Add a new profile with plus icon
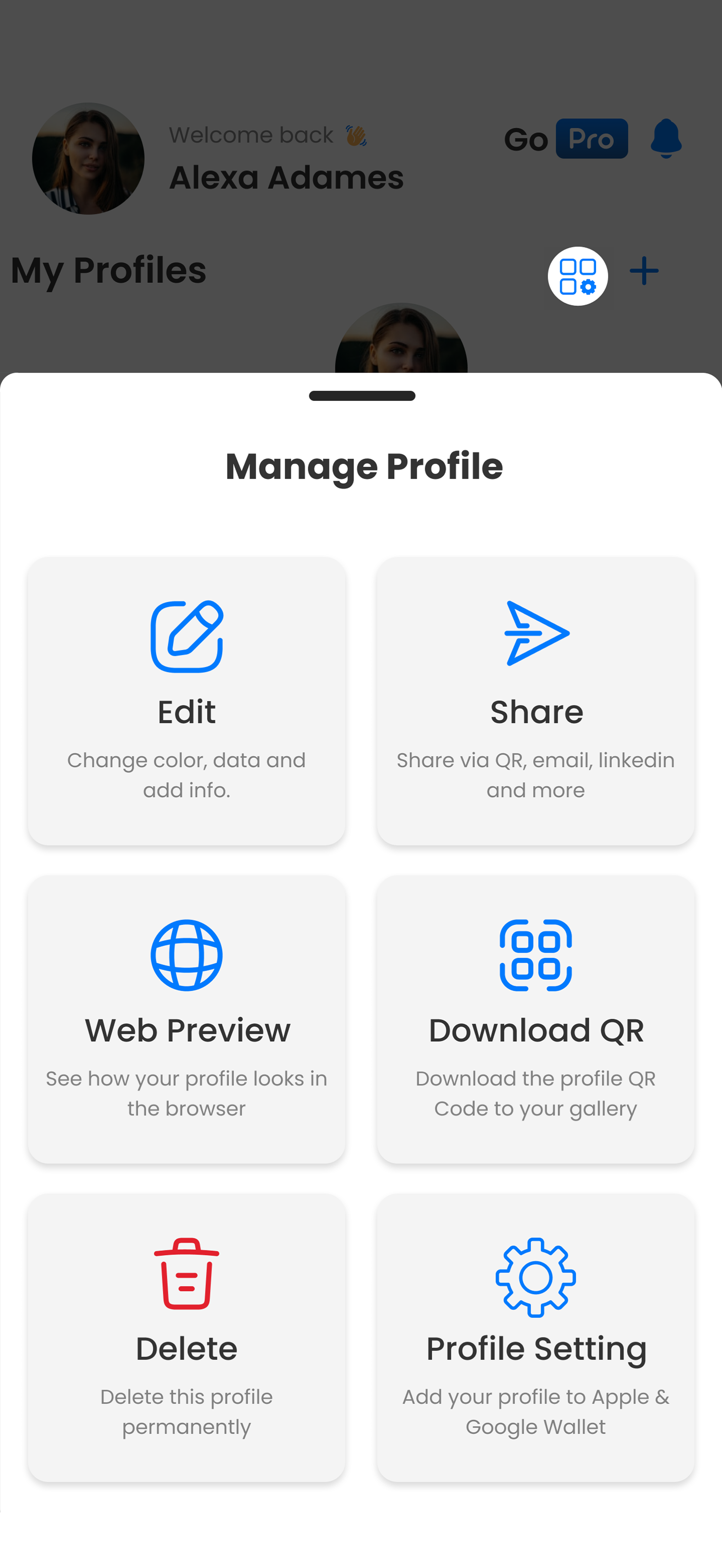722x1568 pixels. [x=644, y=271]
